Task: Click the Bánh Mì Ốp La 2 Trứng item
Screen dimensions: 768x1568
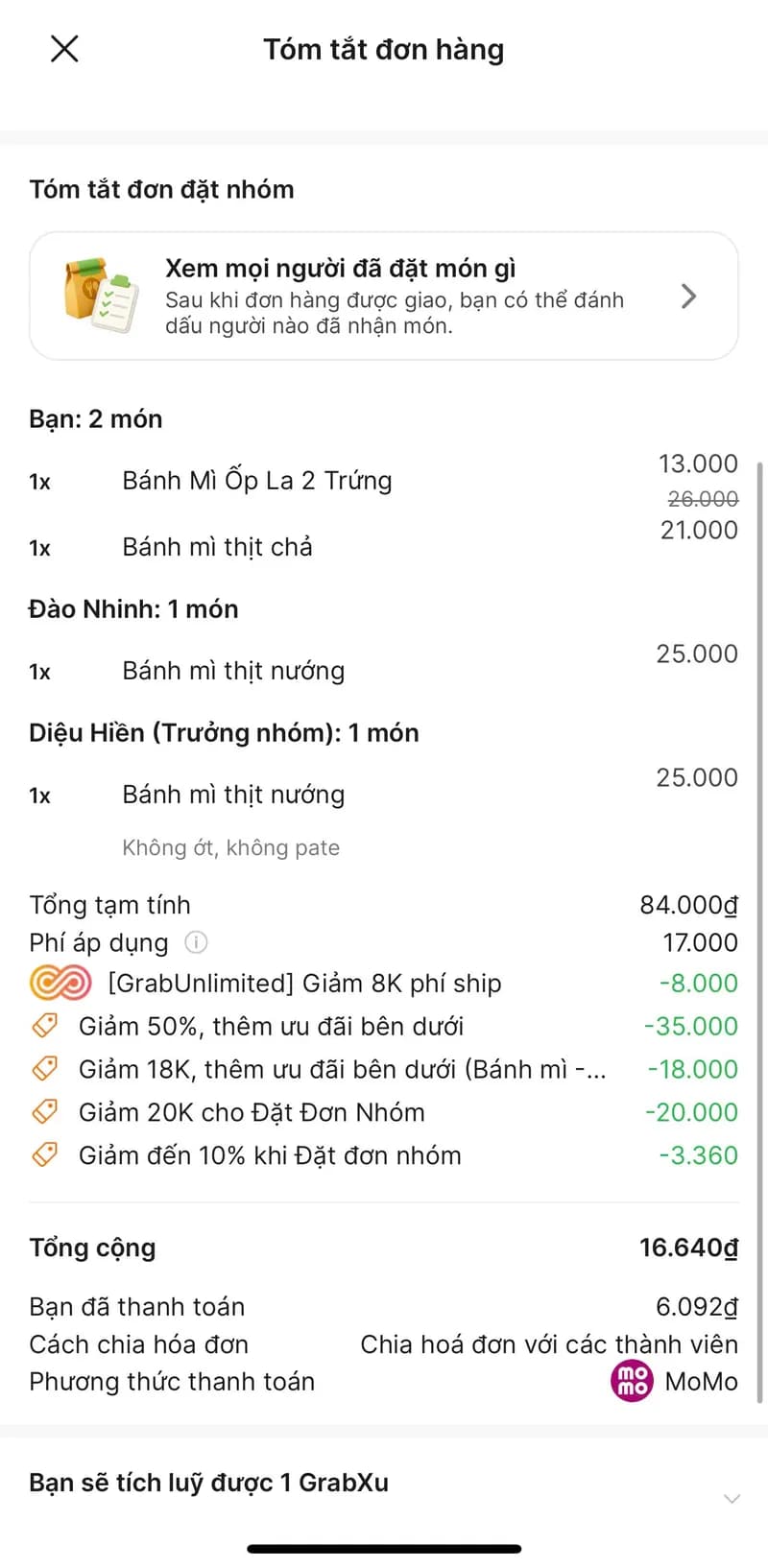Action: (257, 480)
